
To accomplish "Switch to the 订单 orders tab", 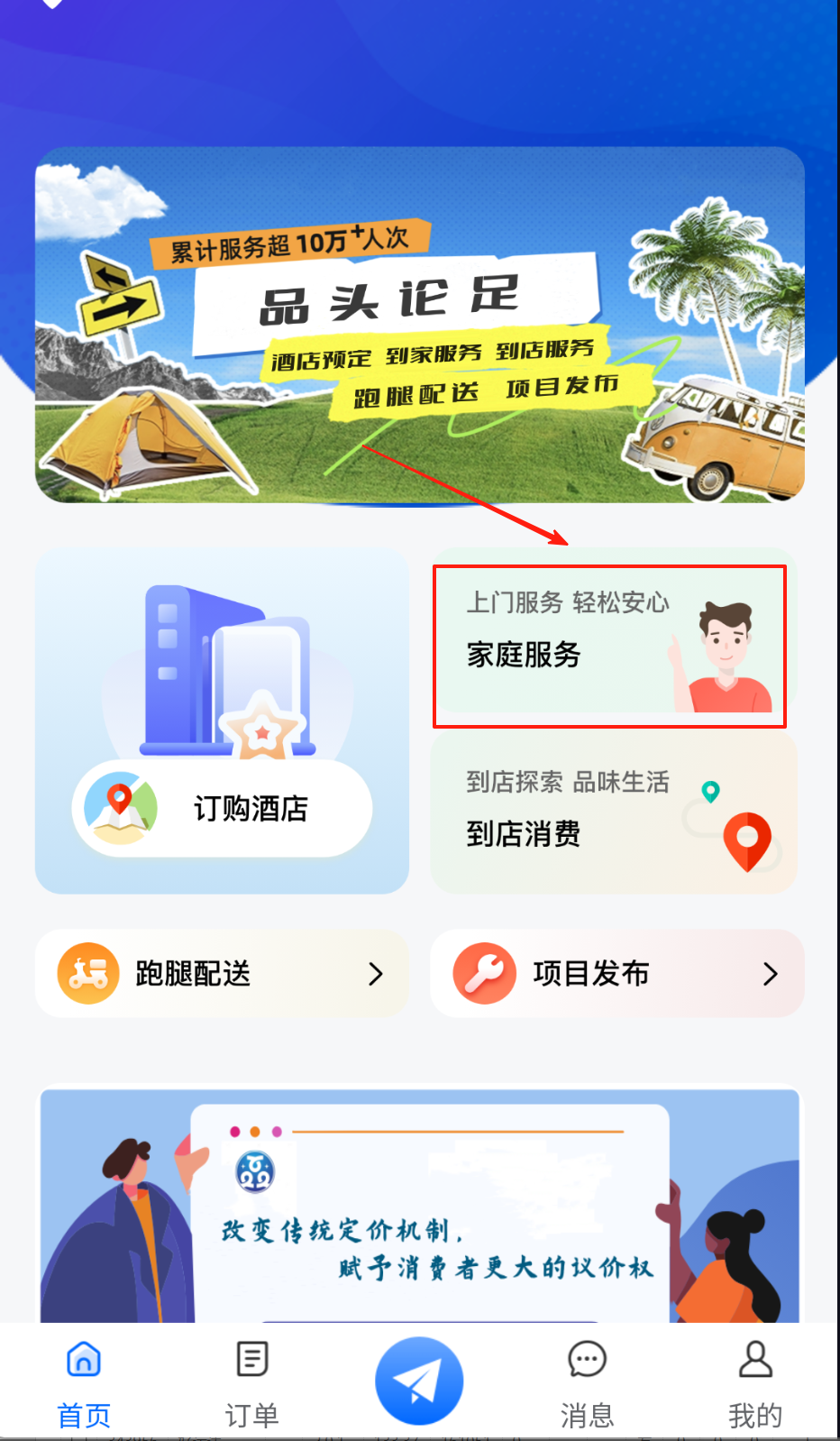I will tap(251, 1381).
